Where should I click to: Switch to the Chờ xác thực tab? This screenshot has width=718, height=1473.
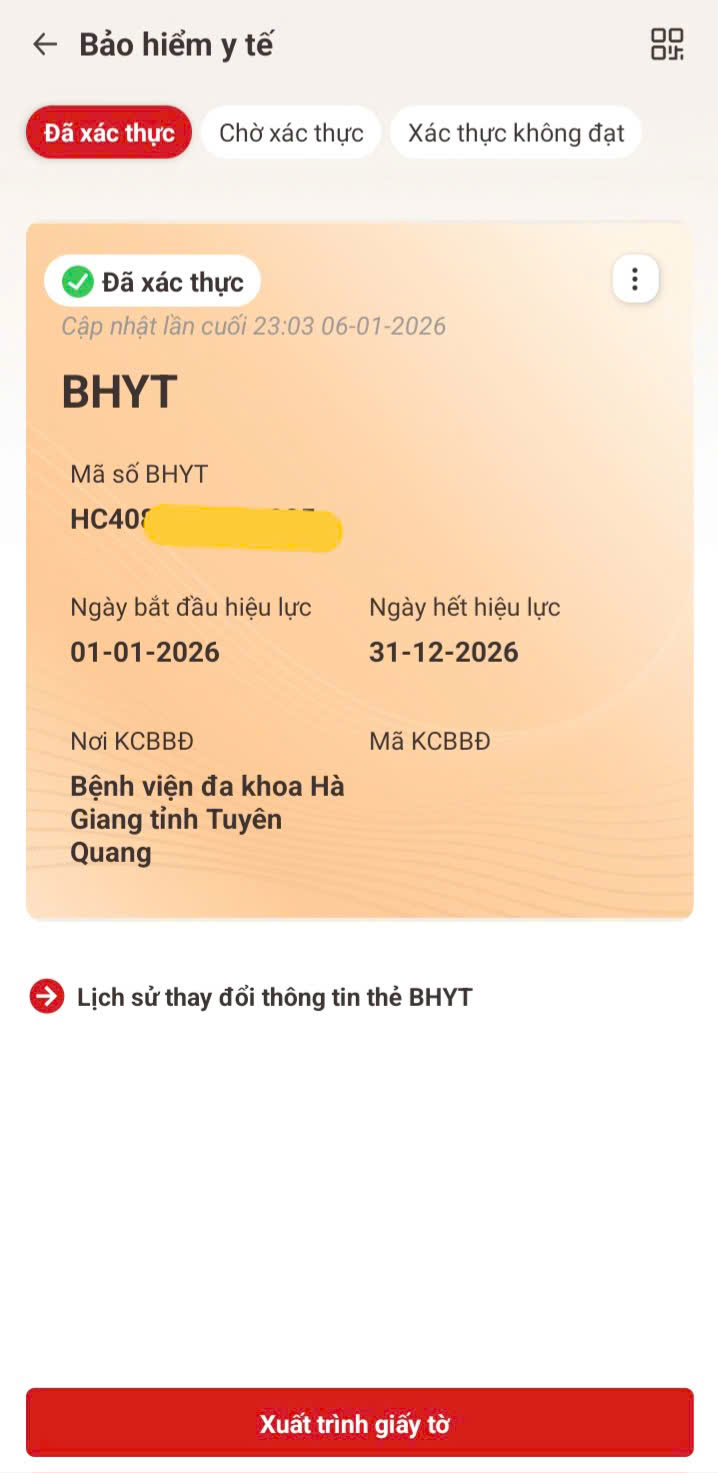[x=291, y=133]
